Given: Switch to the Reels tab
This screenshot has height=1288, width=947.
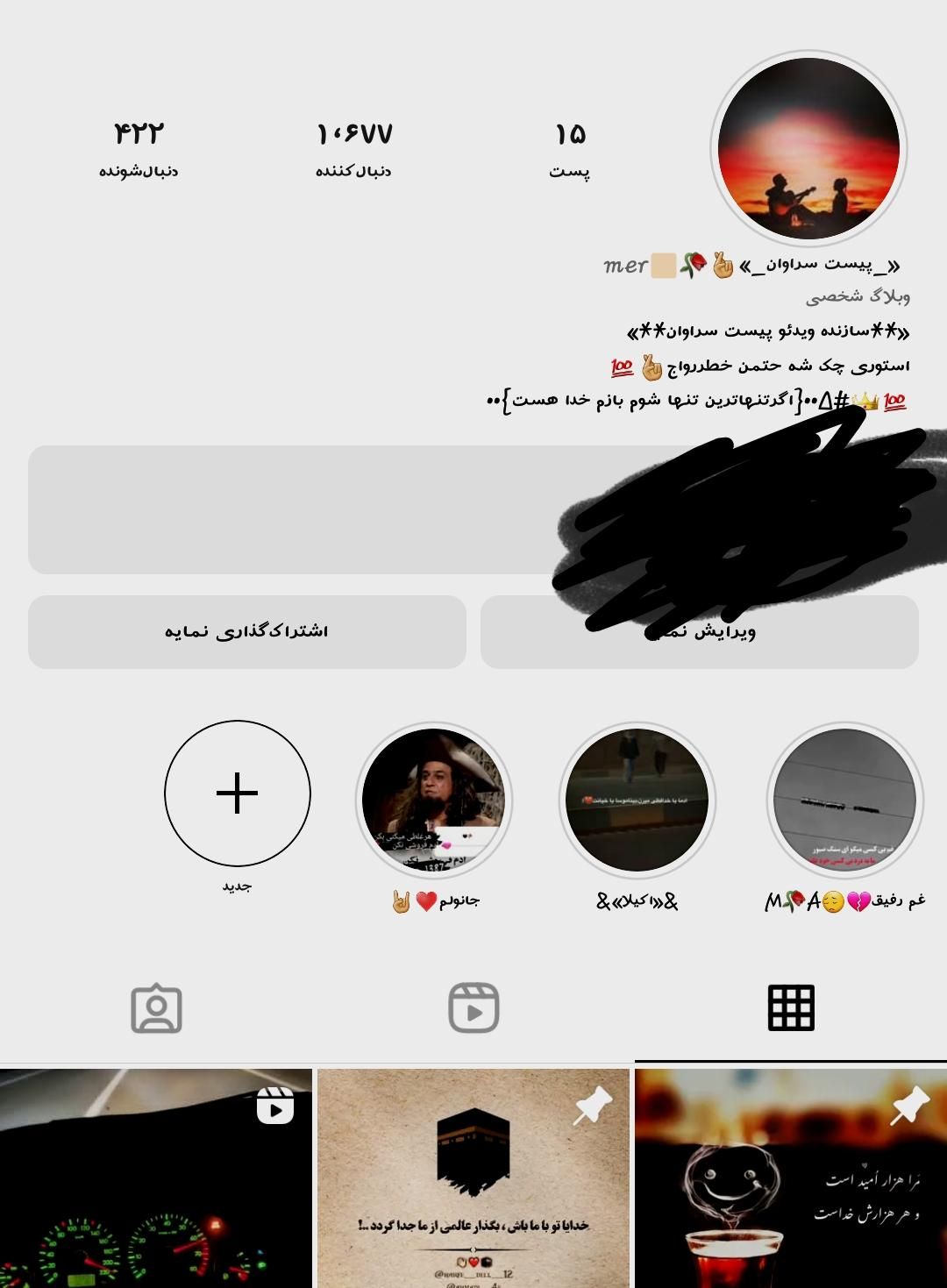Looking at the screenshot, I should (473, 1008).
